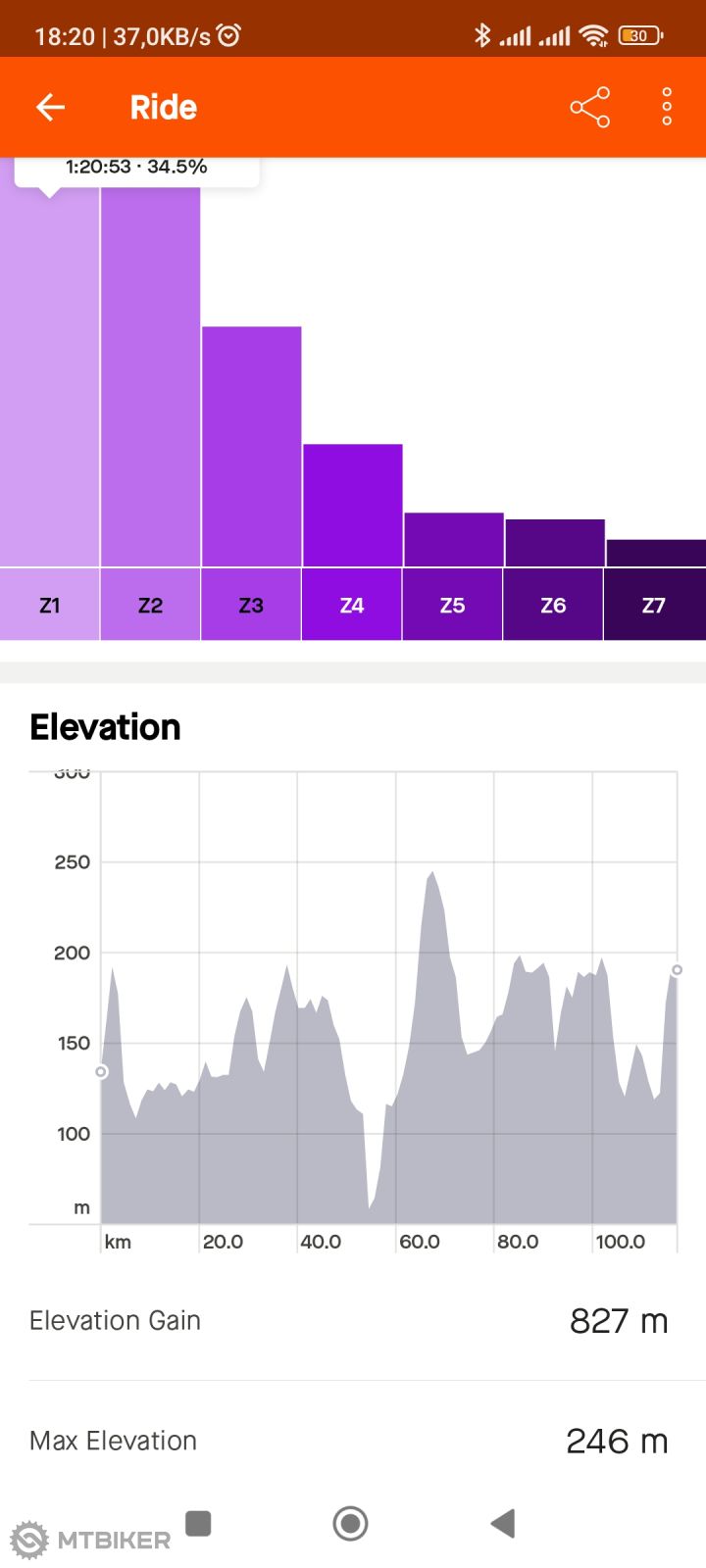Open recent apps
The image size is (706, 1568).
[x=199, y=1523]
